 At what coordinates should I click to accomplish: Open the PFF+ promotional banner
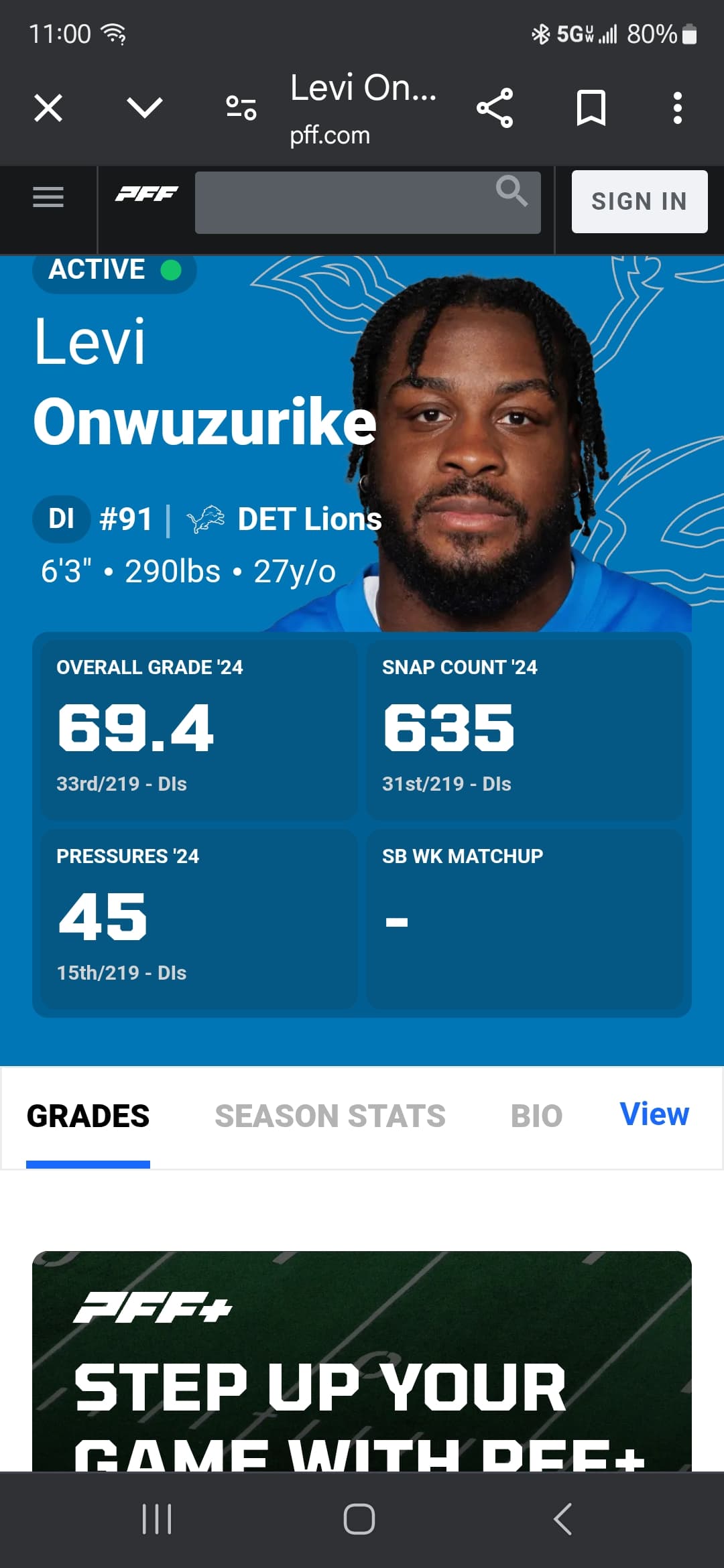(362, 1360)
